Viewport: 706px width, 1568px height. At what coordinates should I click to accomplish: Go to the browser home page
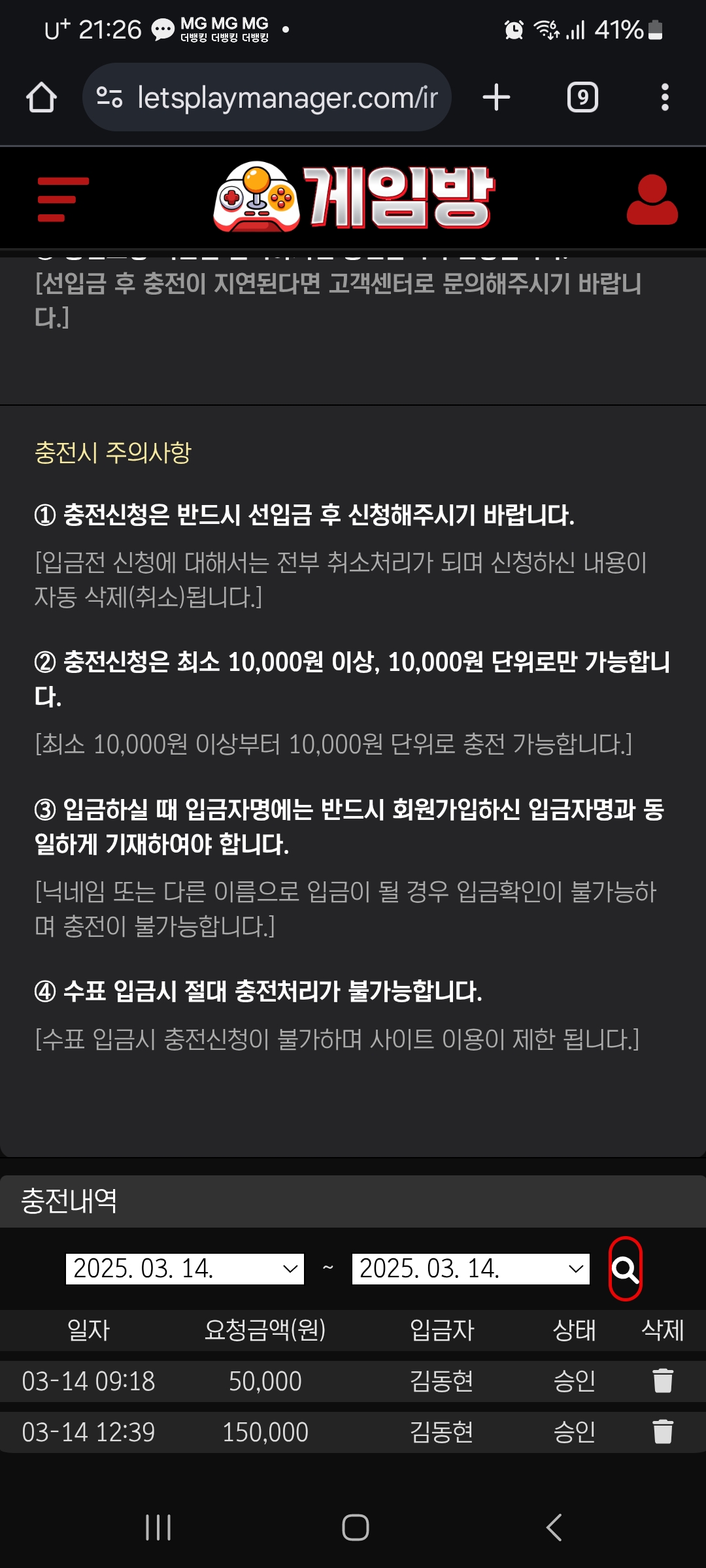click(41, 98)
